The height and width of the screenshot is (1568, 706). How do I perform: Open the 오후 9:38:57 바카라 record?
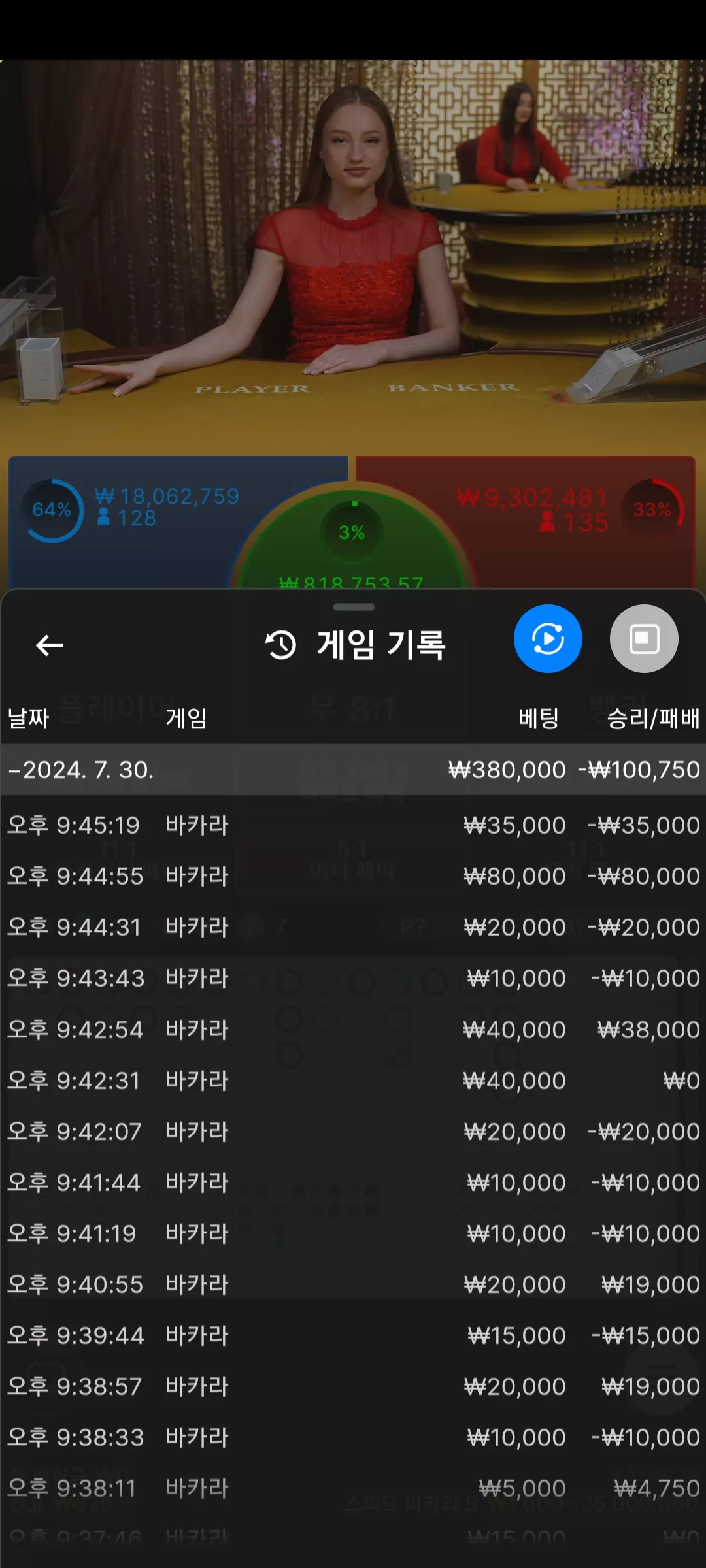click(353, 1386)
